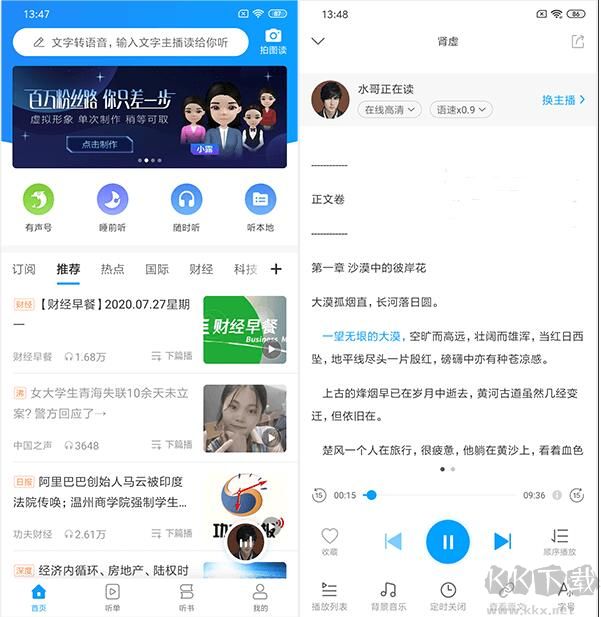The height and width of the screenshot is (617, 601).
Task: Share the article 肾虚
Action: [577, 41]
